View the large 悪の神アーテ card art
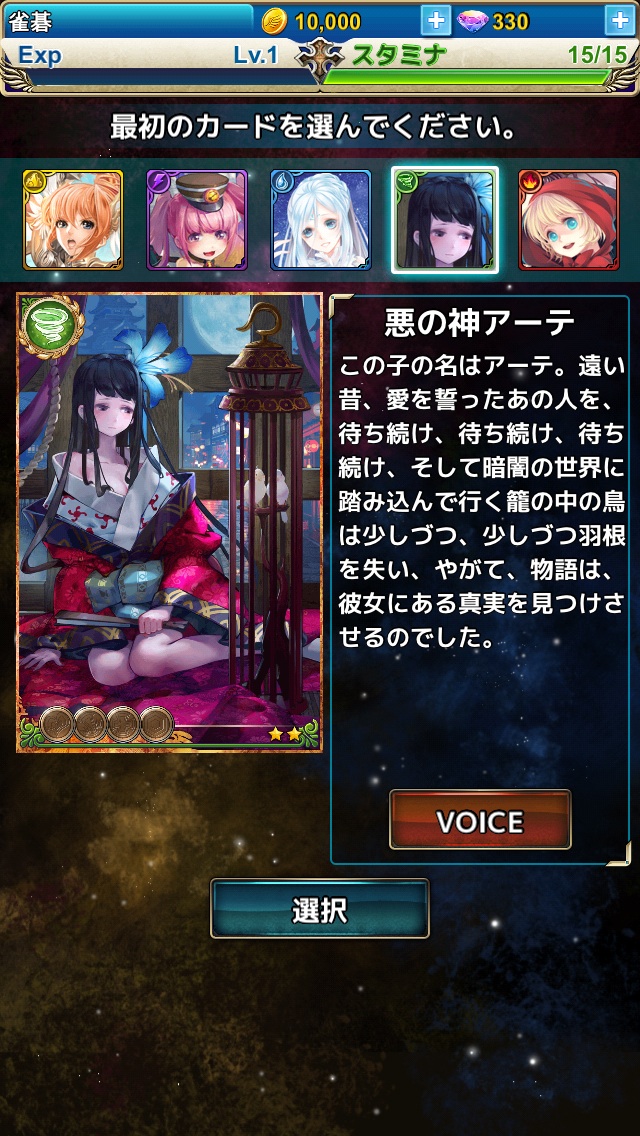640x1136 pixels. (x=170, y=522)
